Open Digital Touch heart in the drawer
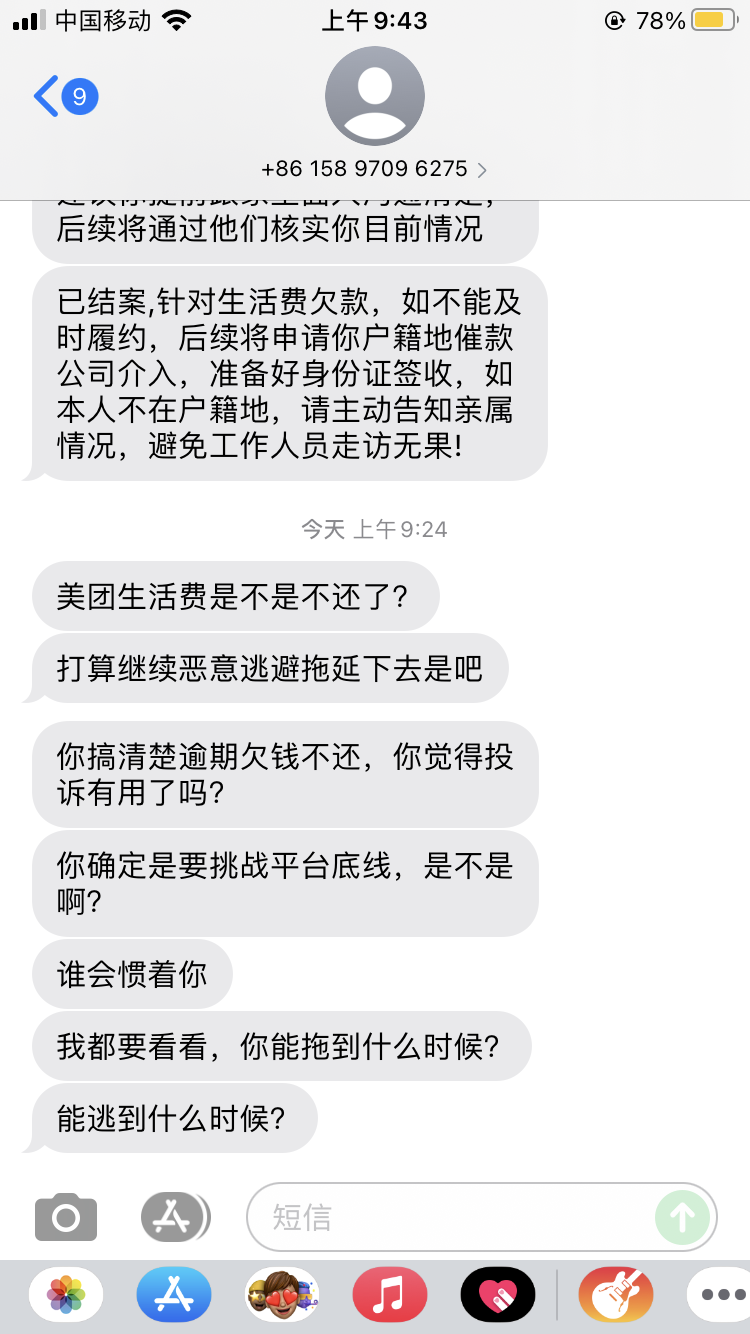This screenshot has width=750, height=1334. [x=498, y=1295]
